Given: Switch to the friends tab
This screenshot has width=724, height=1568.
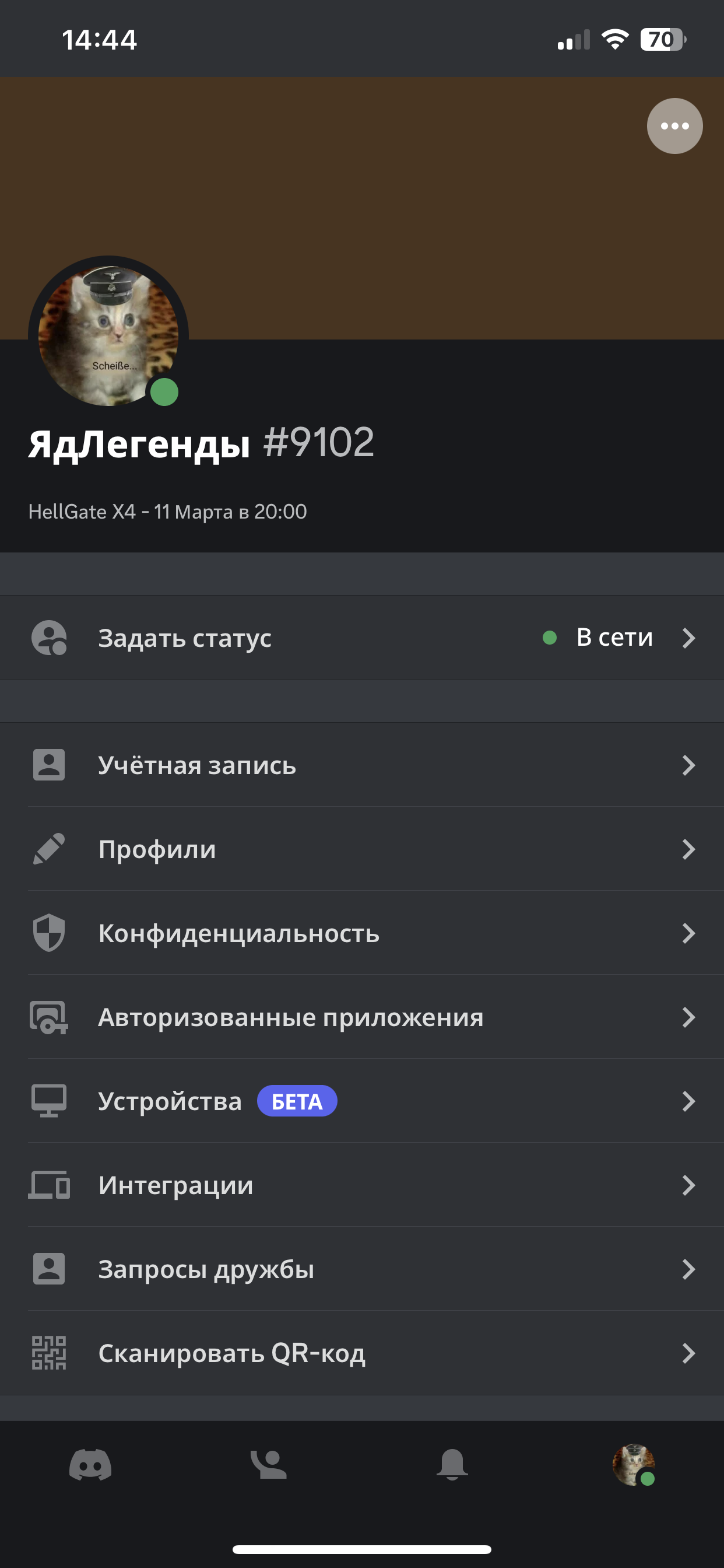Looking at the screenshot, I should [x=268, y=1465].
